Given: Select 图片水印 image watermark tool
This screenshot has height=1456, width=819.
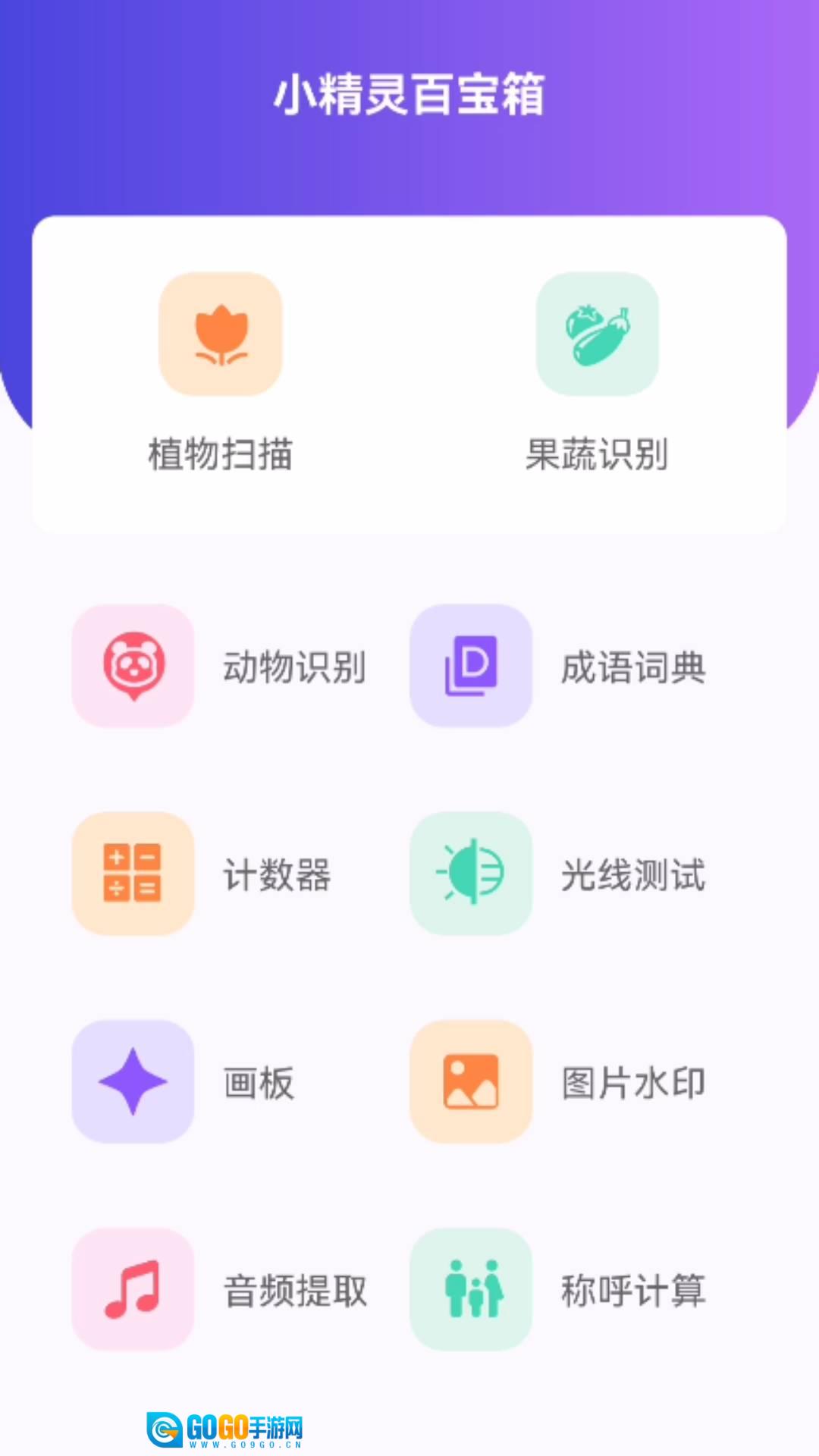Looking at the screenshot, I should (471, 1081).
